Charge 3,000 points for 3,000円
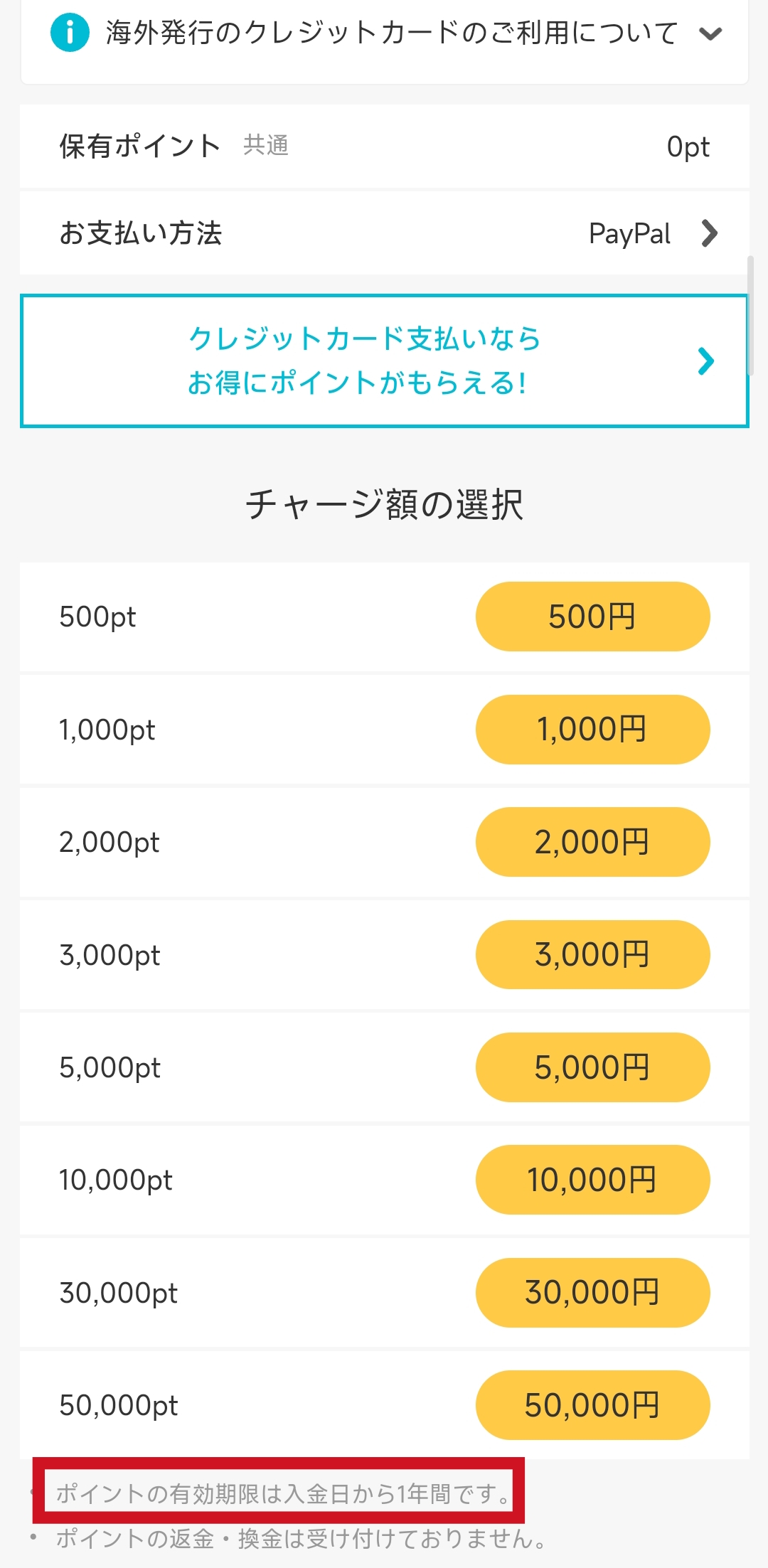The height and width of the screenshot is (1568, 768). pos(592,955)
